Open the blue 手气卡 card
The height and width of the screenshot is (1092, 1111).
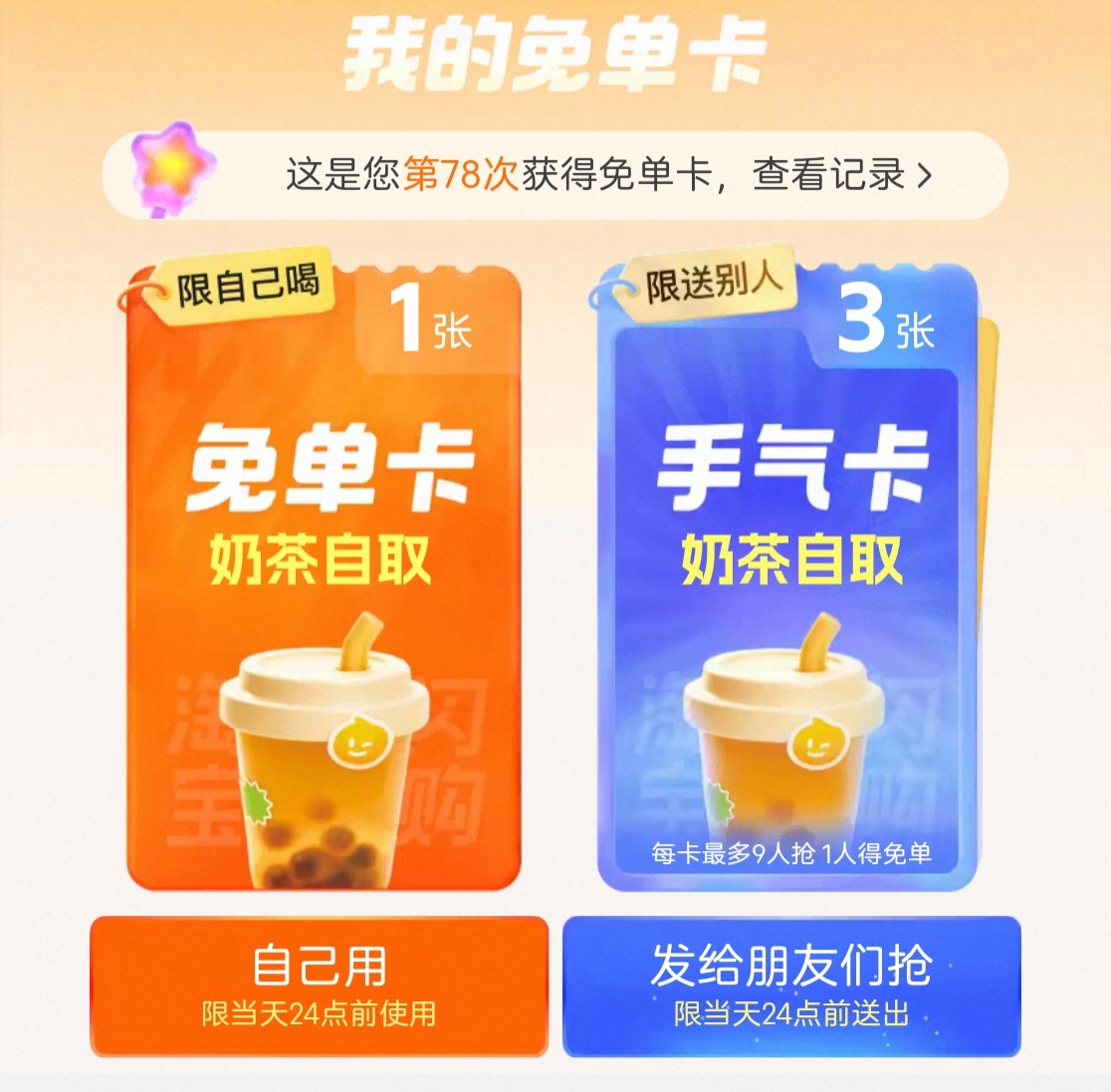(x=788, y=576)
